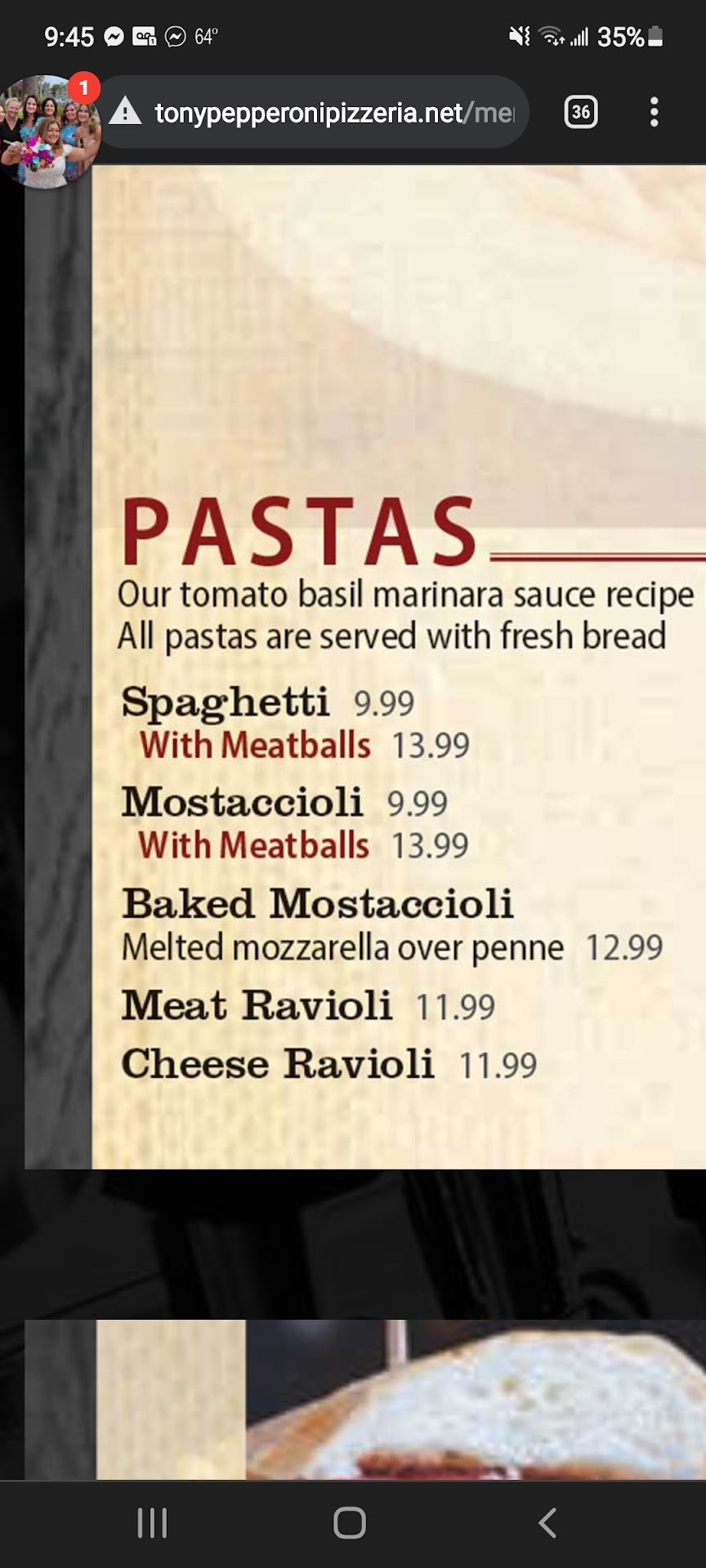The height and width of the screenshot is (1568, 706).
Task: Open the Messenger chat head bubble
Action: point(49,131)
